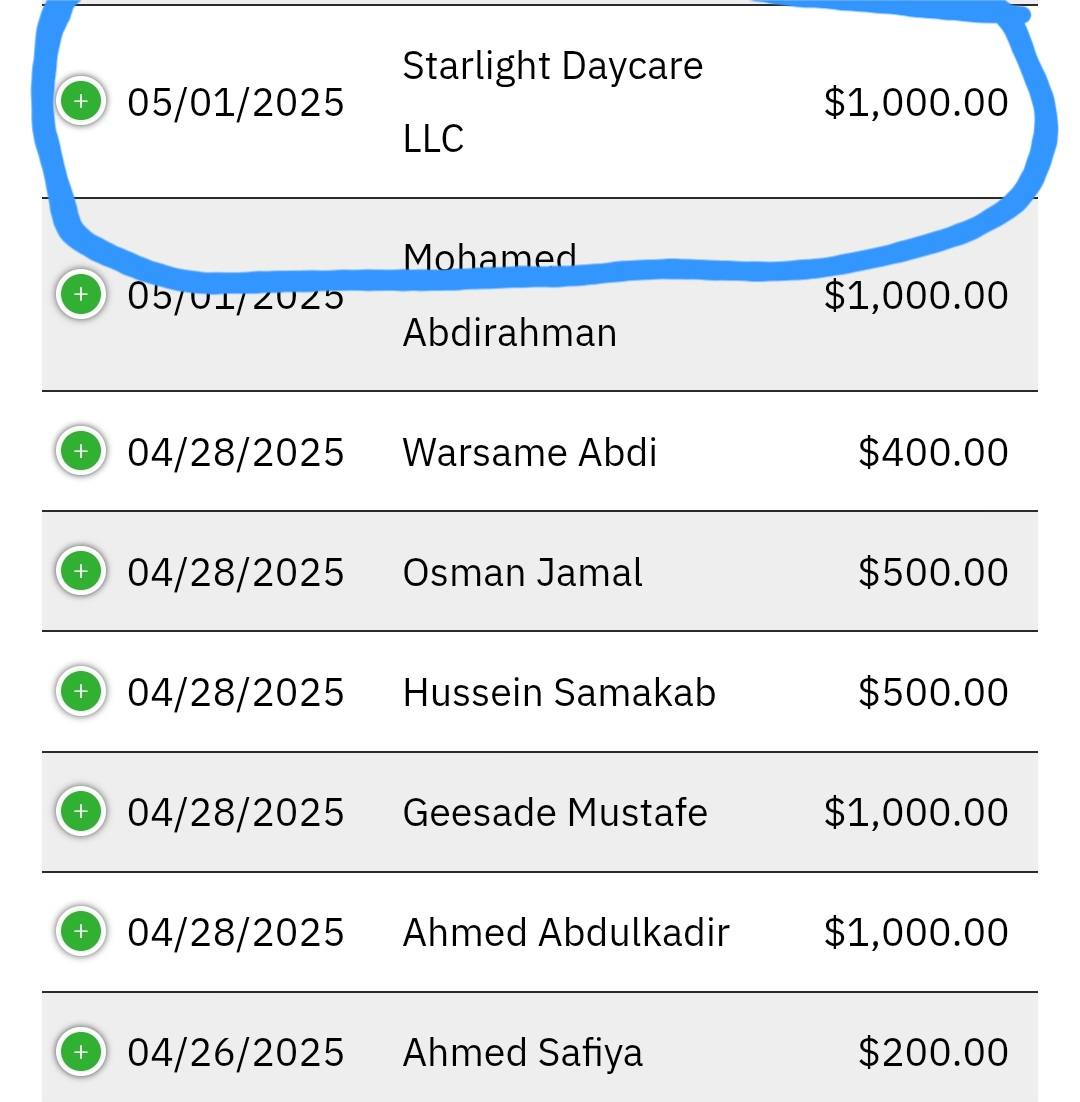The height and width of the screenshot is (1102, 1080).
Task: Tap the plus icon beside Osman Jamal
Action: 81,571
